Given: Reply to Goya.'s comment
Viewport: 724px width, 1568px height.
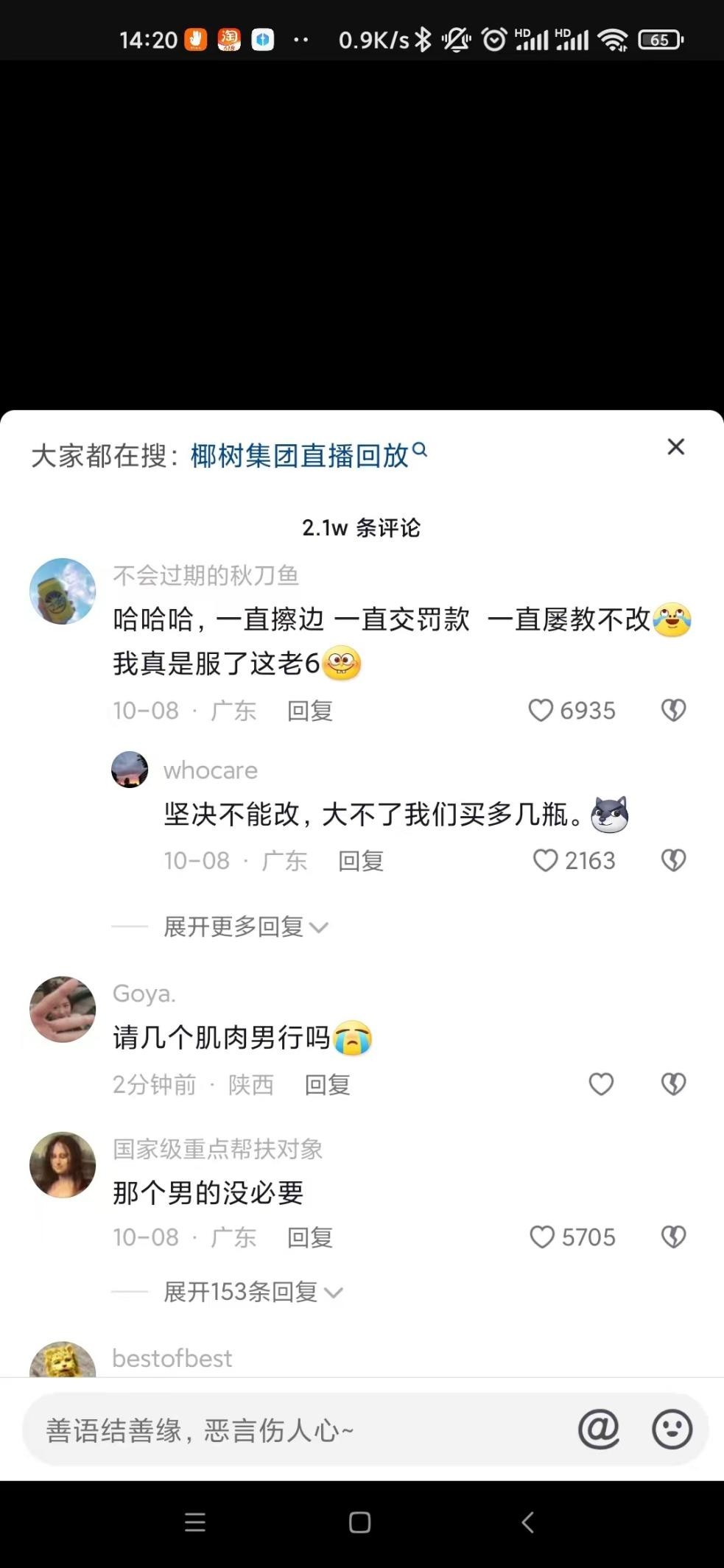Looking at the screenshot, I should tap(327, 1084).
